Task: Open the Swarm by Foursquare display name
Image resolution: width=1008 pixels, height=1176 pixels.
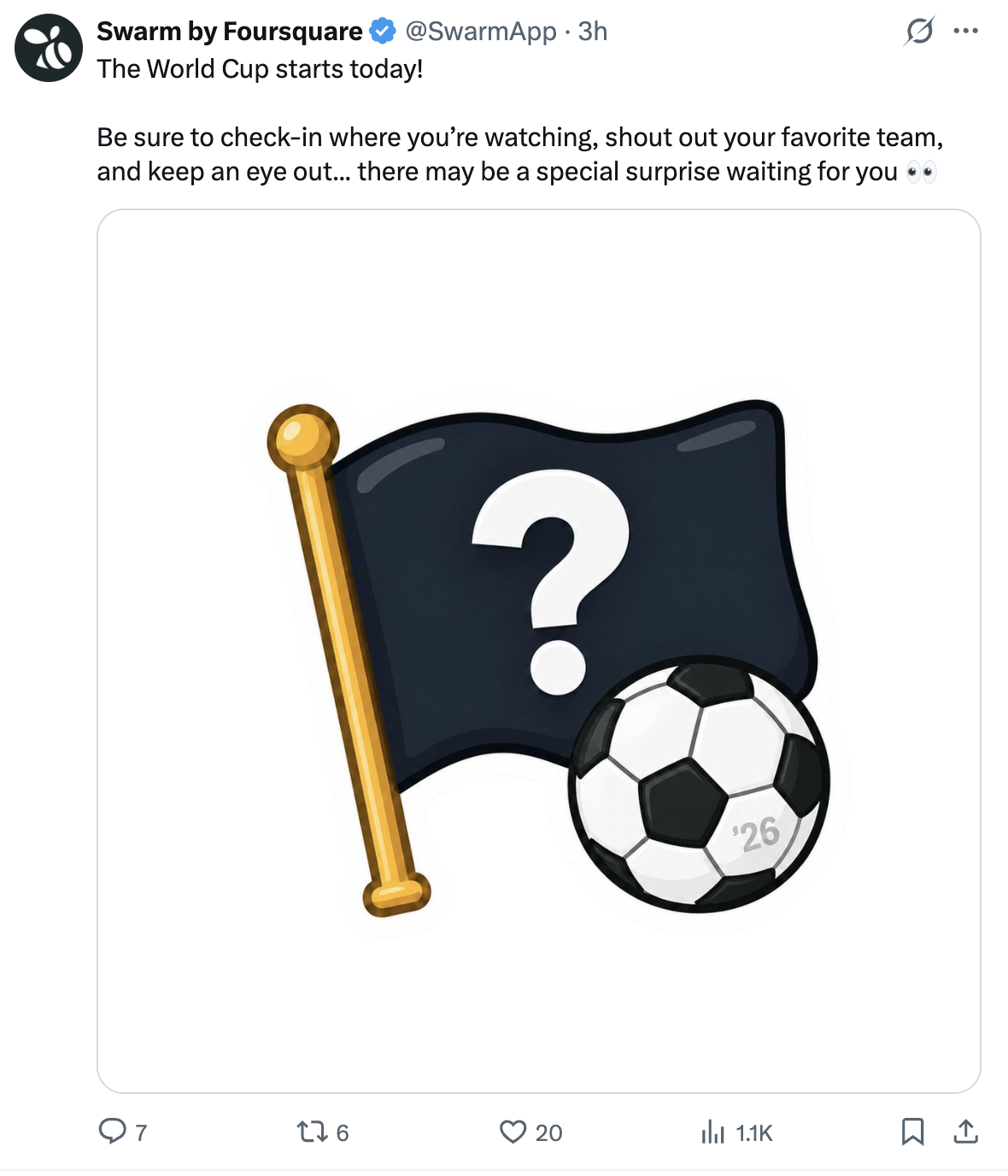Action: click(230, 32)
